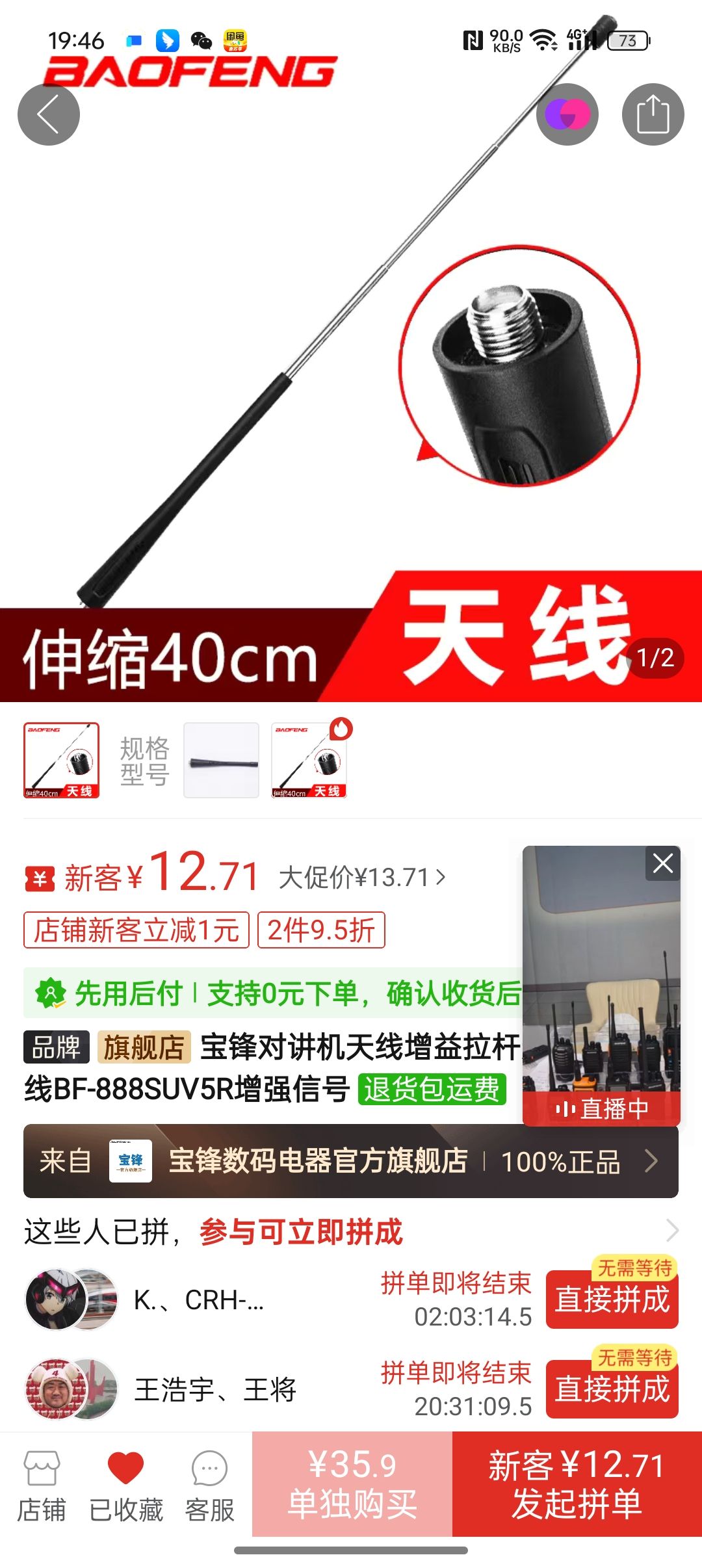Viewport: 702px width, 1568px height.
Task: Open the 店铺 shop page
Action: click(42, 1486)
